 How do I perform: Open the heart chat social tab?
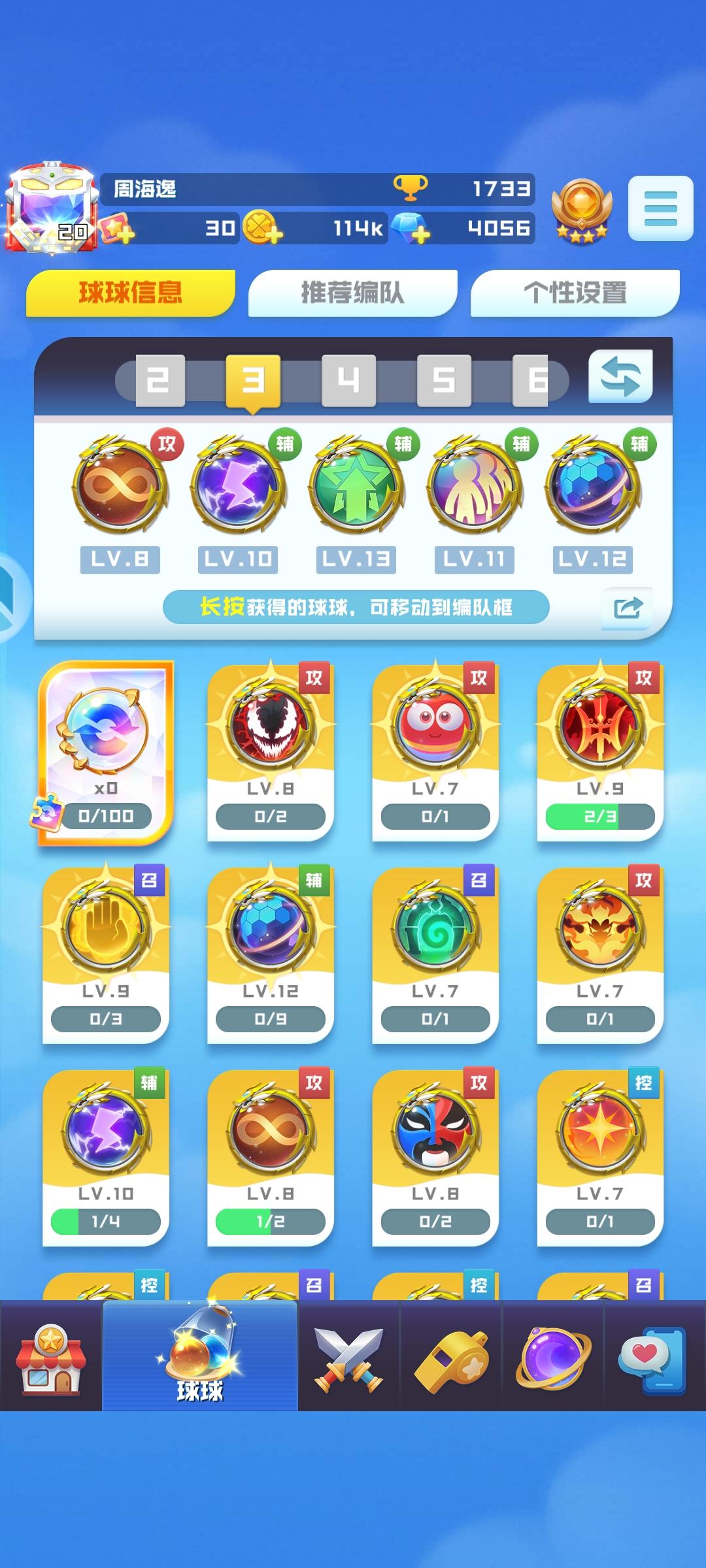pos(654,1356)
